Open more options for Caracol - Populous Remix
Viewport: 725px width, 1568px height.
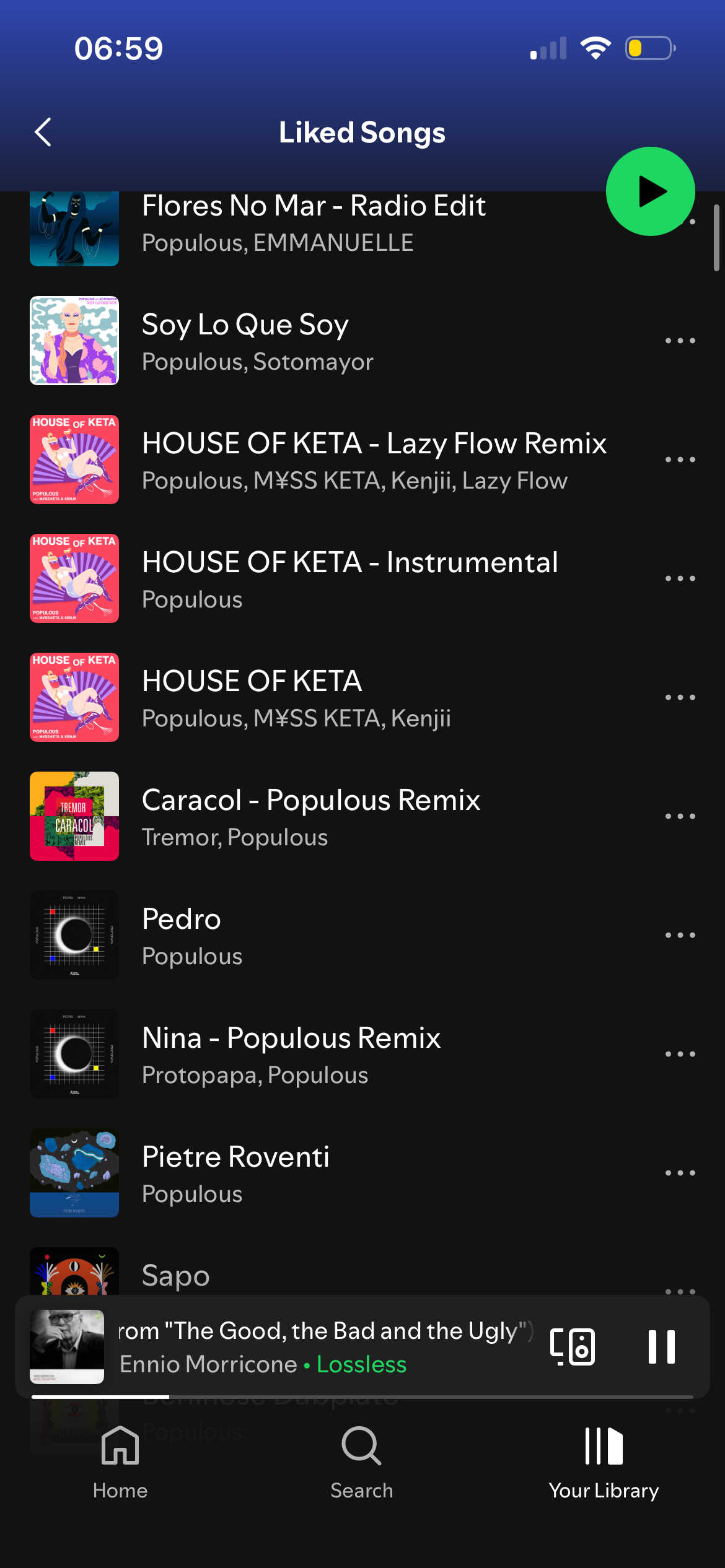coord(680,816)
